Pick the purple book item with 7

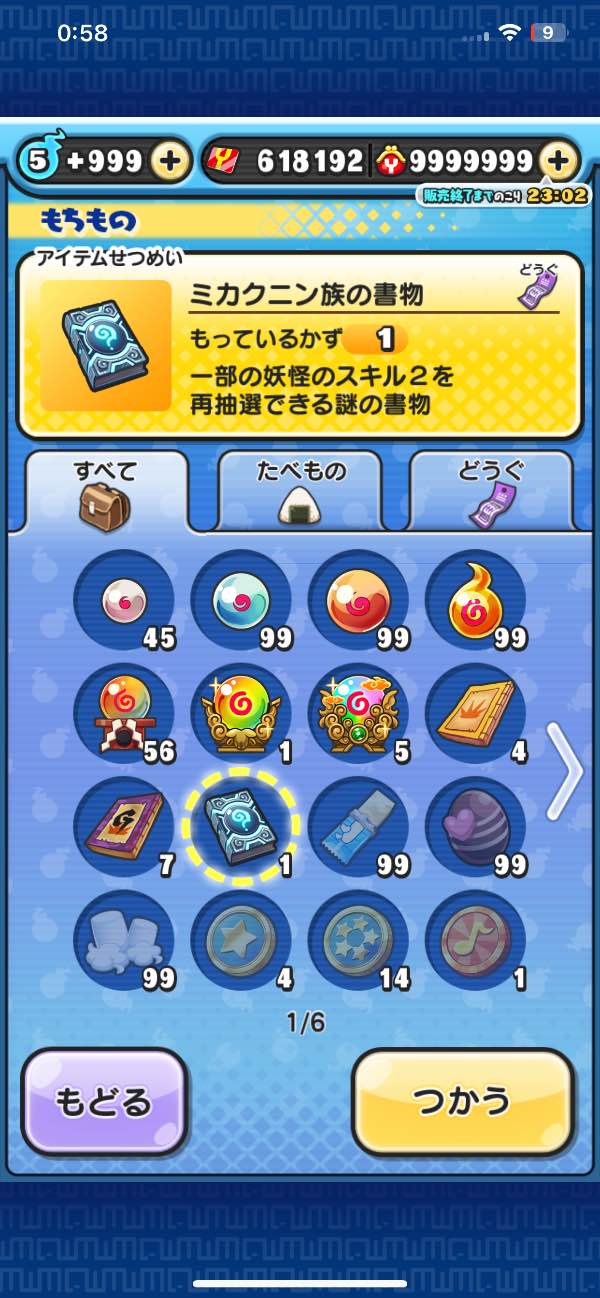(x=124, y=827)
